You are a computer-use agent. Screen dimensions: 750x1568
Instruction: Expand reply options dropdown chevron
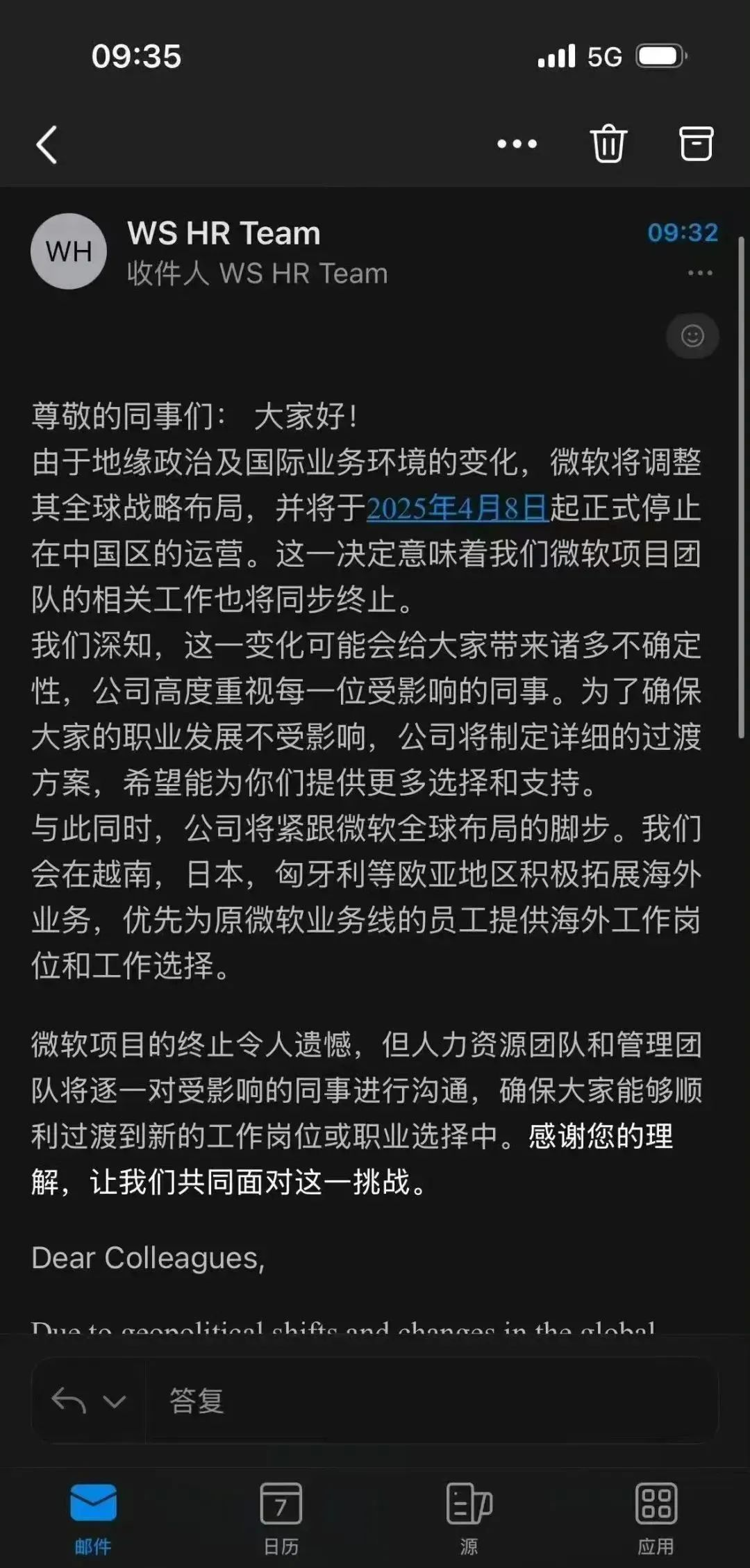click(115, 1401)
